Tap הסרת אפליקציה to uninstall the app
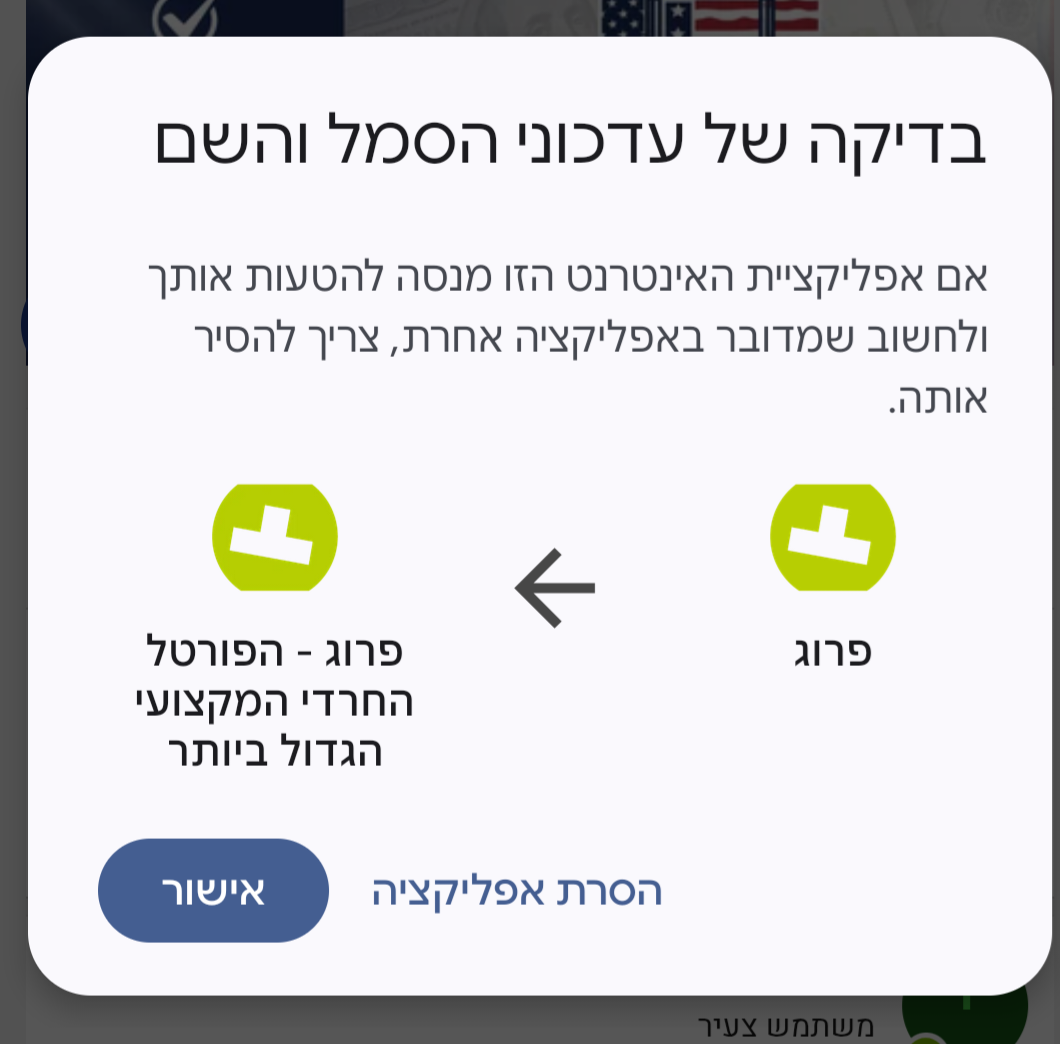Image resolution: width=1060 pixels, height=1044 pixels. click(x=517, y=891)
